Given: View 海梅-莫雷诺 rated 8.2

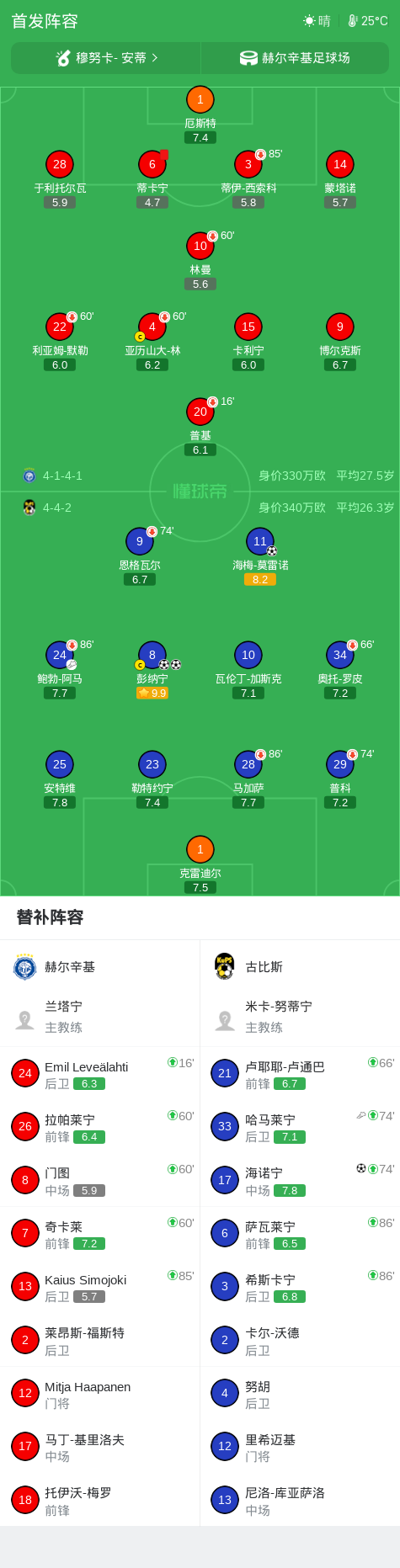Looking at the screenshot, I should point(260,556).
